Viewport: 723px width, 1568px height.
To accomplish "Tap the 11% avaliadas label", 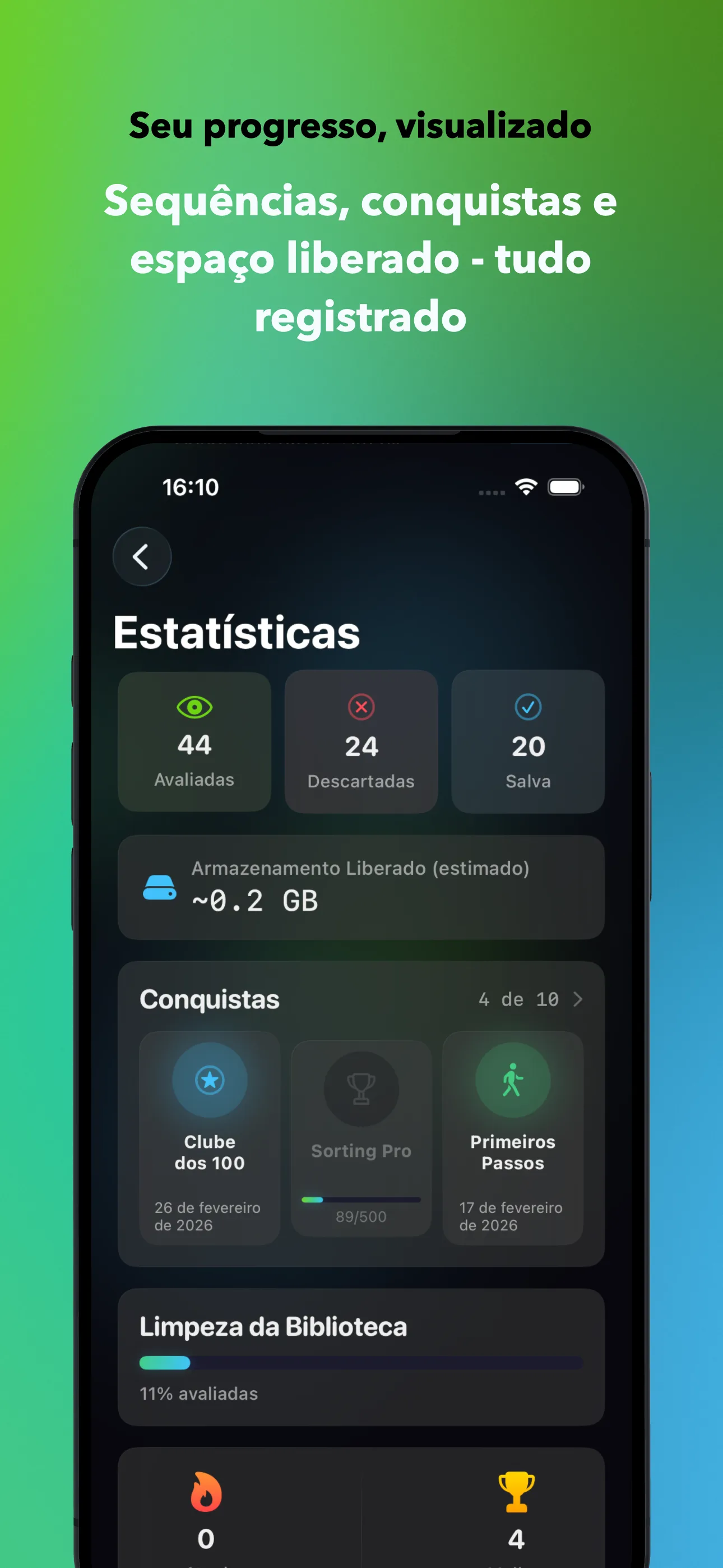I will point(199,1393).
